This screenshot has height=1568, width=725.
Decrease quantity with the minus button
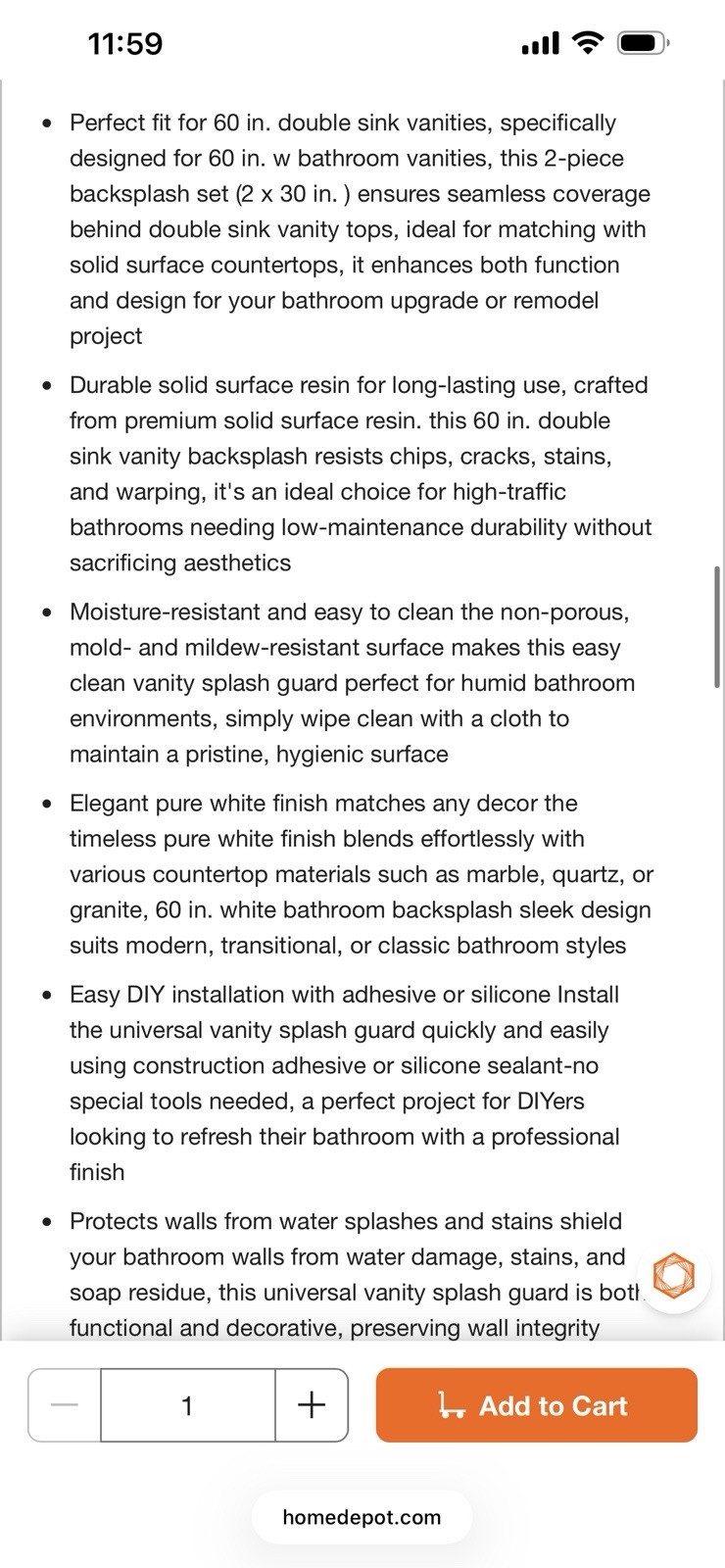[x=65, y=1405]
